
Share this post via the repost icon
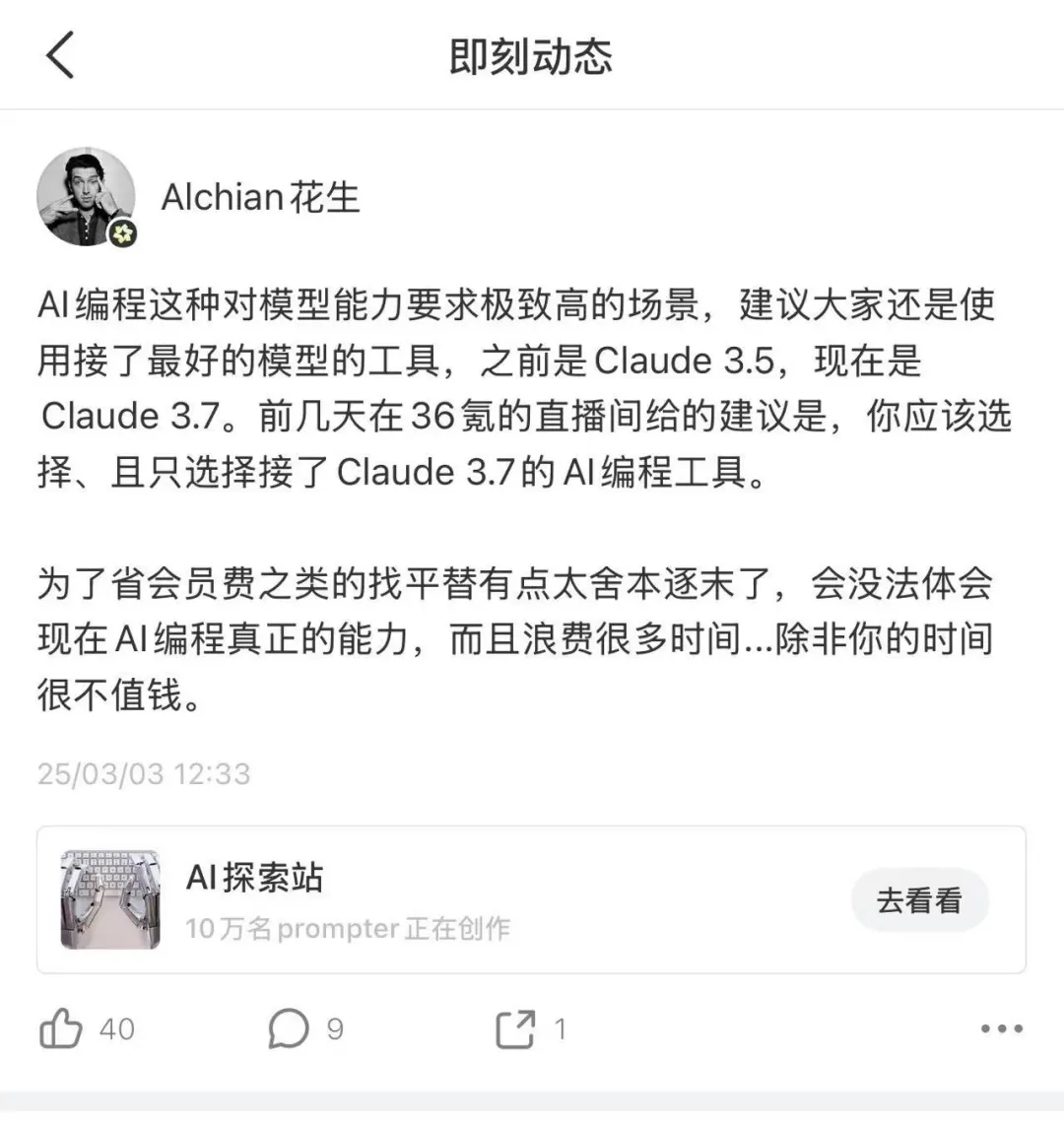tap(515, 1030)
